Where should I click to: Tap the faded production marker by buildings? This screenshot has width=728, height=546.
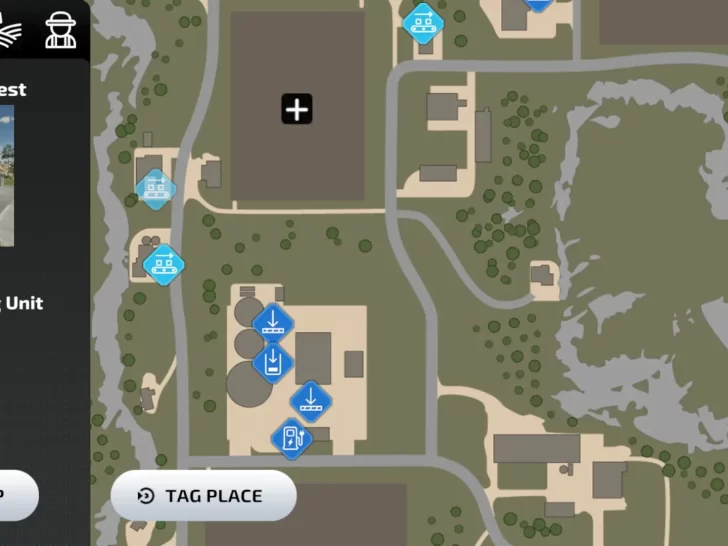(155, 188)
